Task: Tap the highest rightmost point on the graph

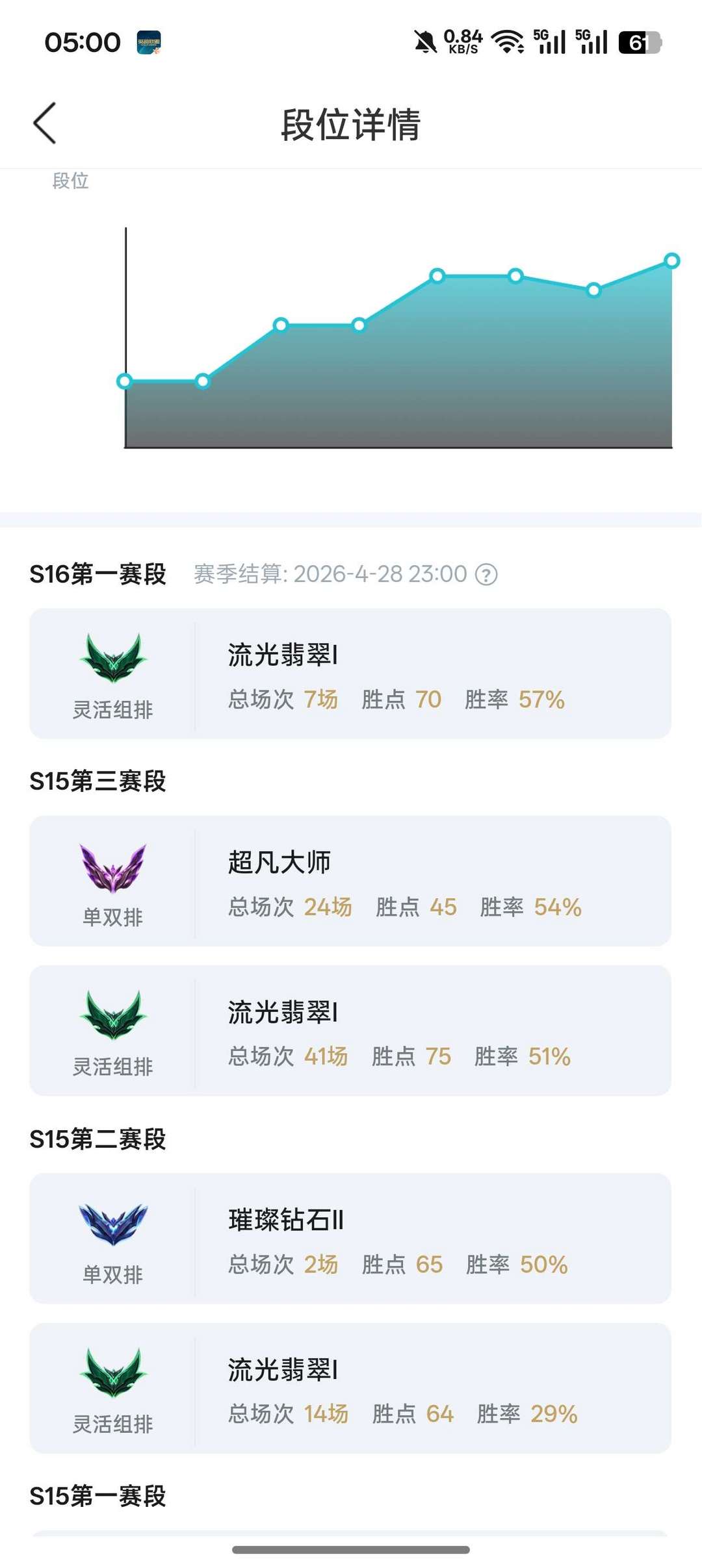Action: point(671,260)
